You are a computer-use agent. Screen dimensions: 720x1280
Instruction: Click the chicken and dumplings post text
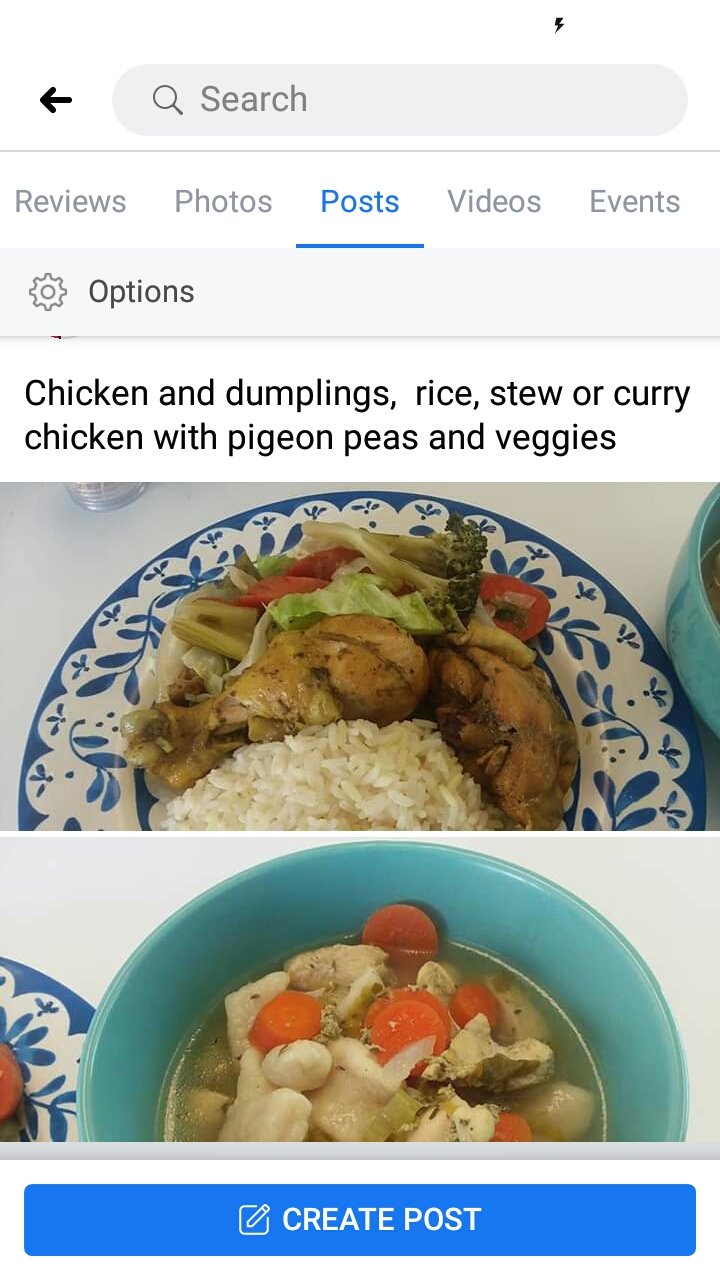click(x=357, y=414)
